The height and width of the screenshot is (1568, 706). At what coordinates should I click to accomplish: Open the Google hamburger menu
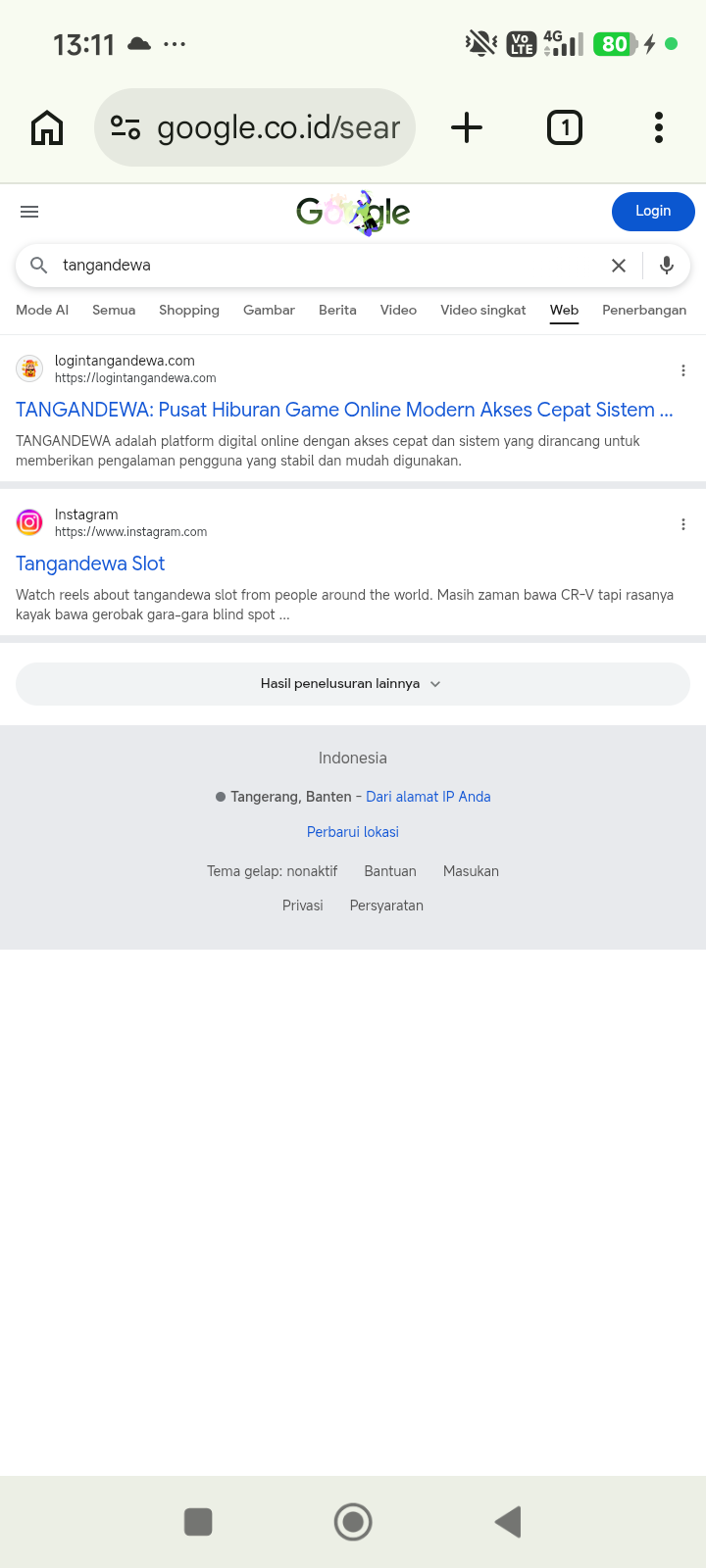29,212
